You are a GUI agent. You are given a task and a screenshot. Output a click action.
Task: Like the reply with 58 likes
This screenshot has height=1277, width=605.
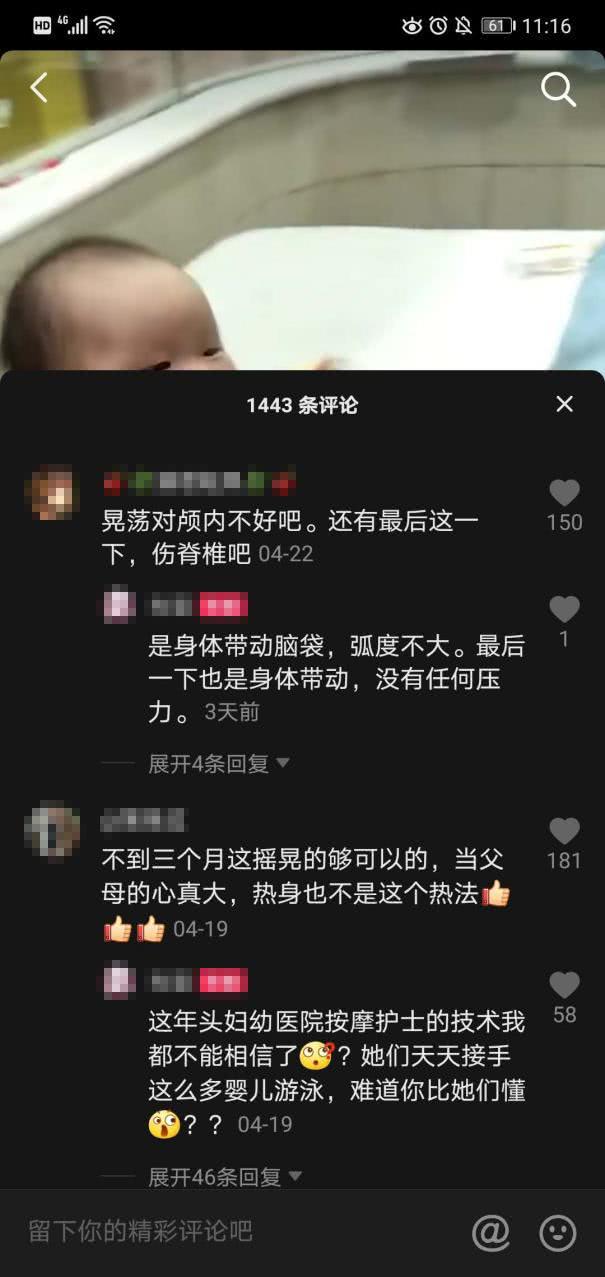coord(565,986)
